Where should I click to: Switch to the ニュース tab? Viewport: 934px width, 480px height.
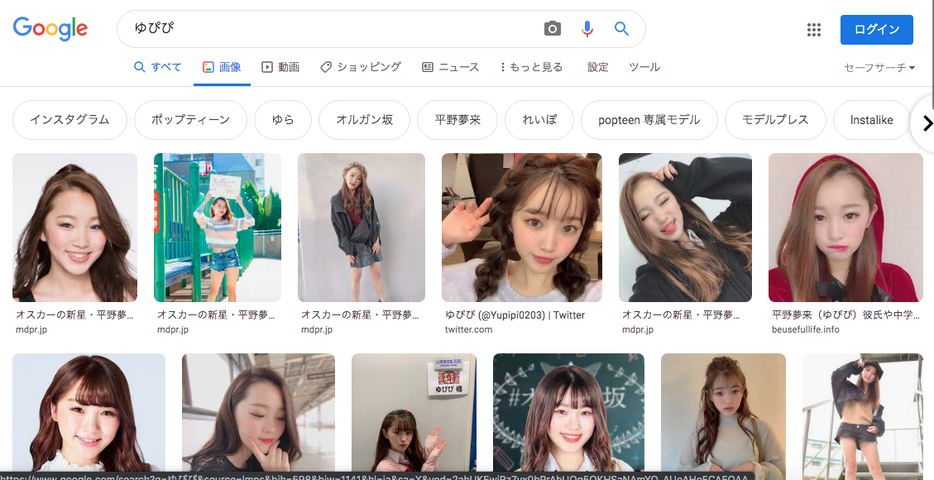tap(450, 67)
